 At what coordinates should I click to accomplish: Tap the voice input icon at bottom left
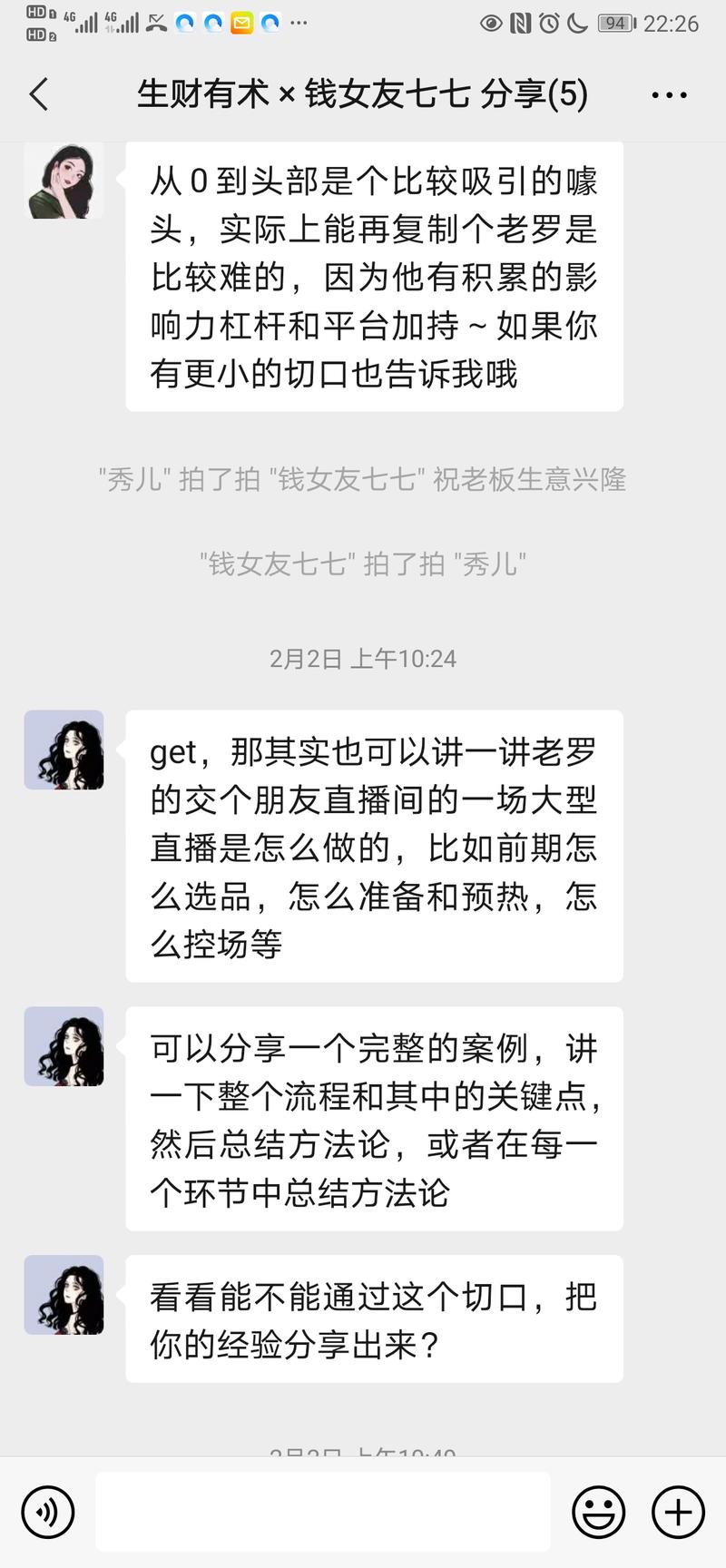pos(49,1511)
